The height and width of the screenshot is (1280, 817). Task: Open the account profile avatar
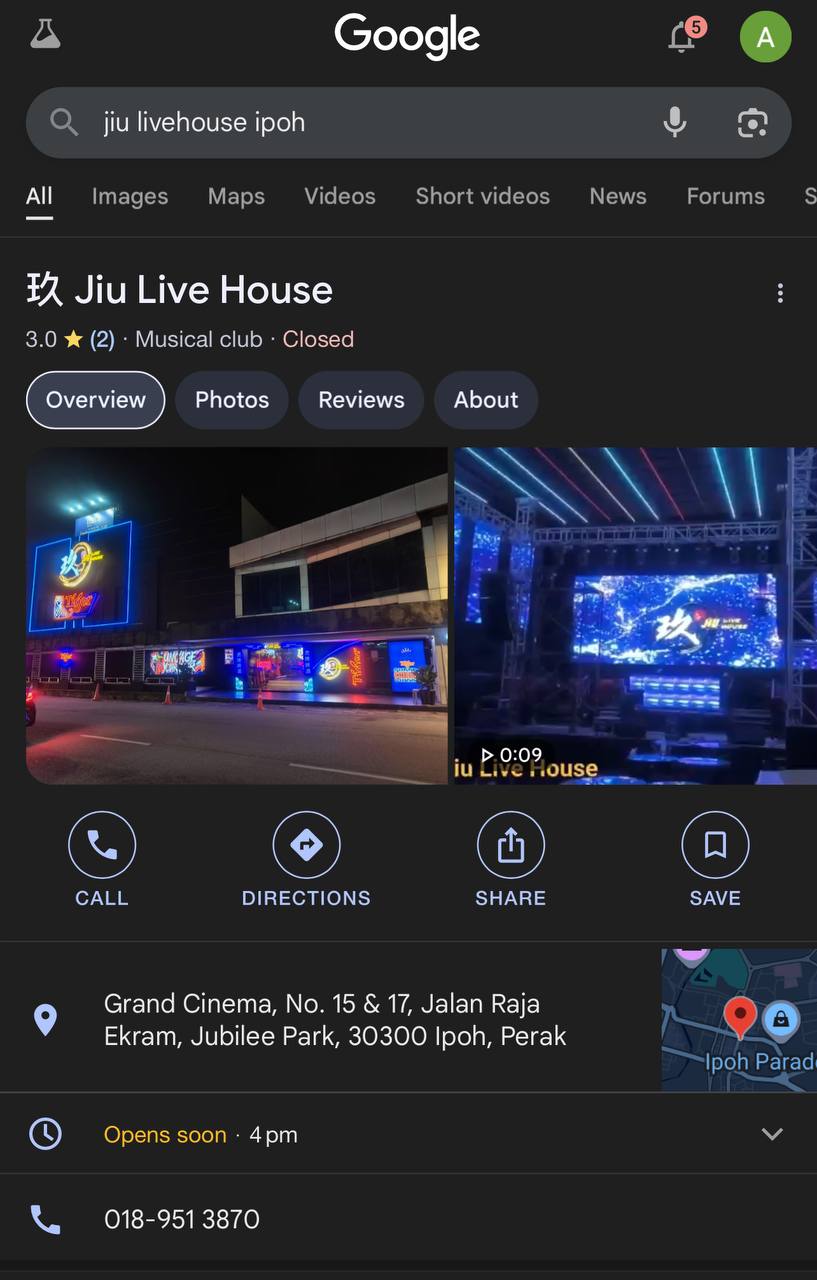click(x=765, y=38)
